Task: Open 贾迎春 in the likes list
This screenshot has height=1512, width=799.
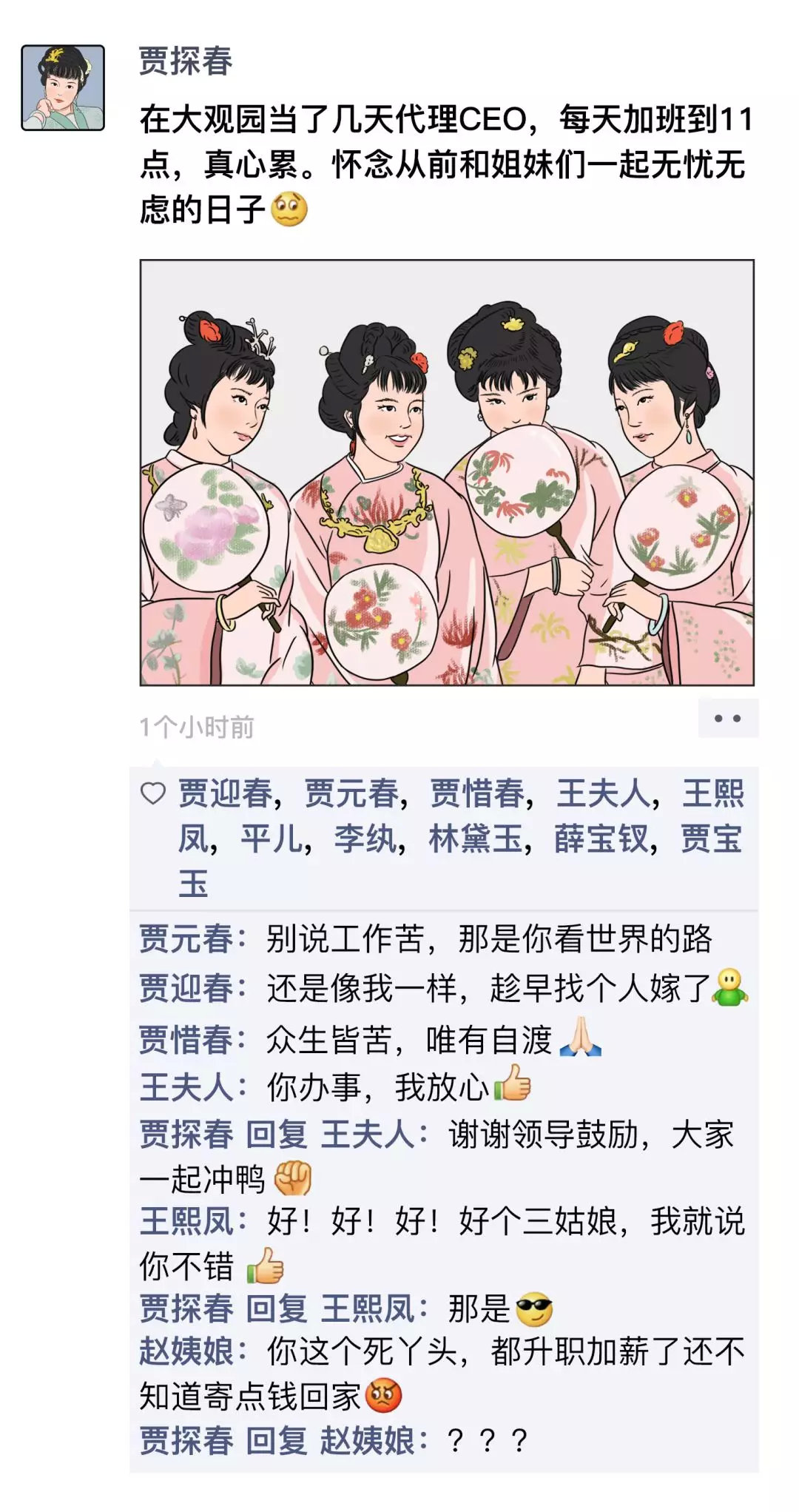Action: tap(225, 794)
